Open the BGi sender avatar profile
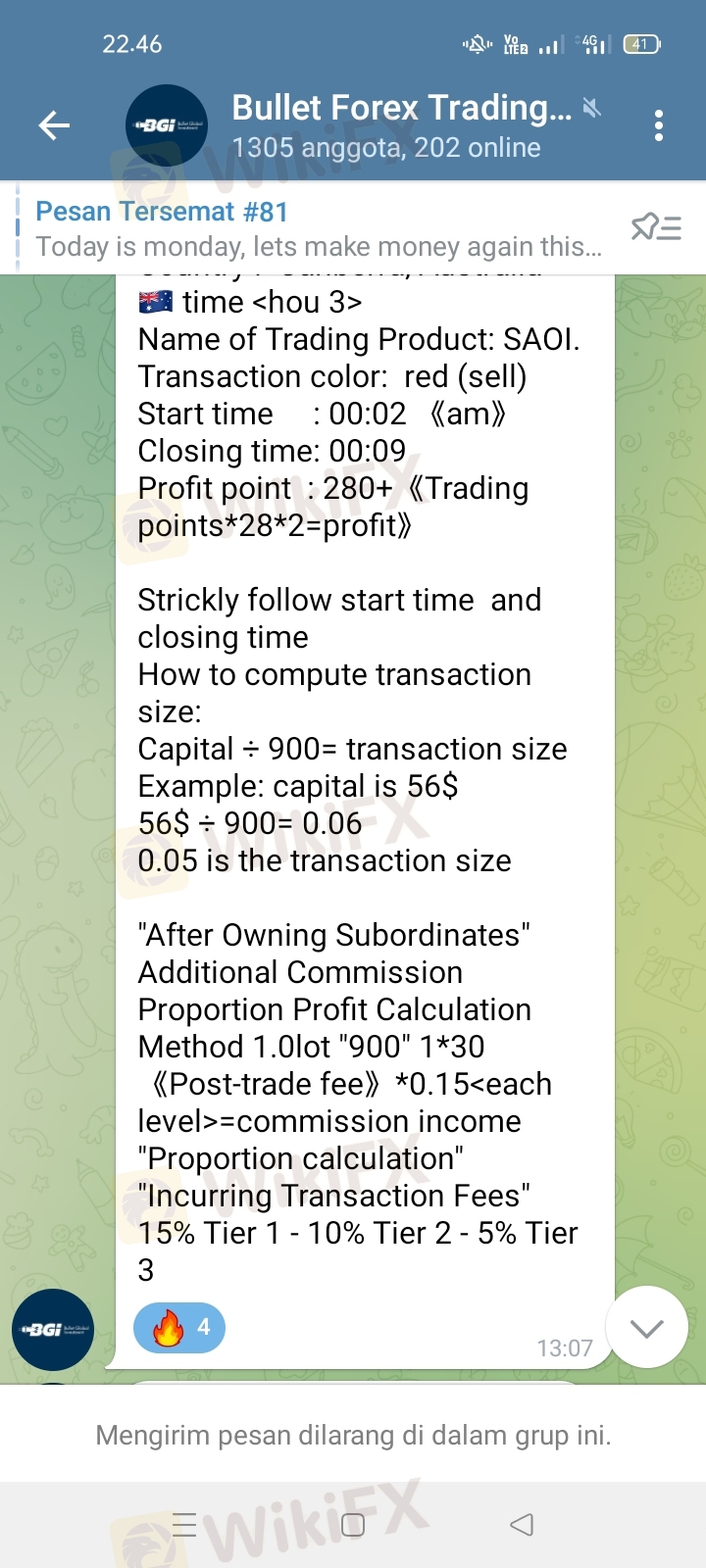This screenshot has width=706, height=1568. point(53,1330)
